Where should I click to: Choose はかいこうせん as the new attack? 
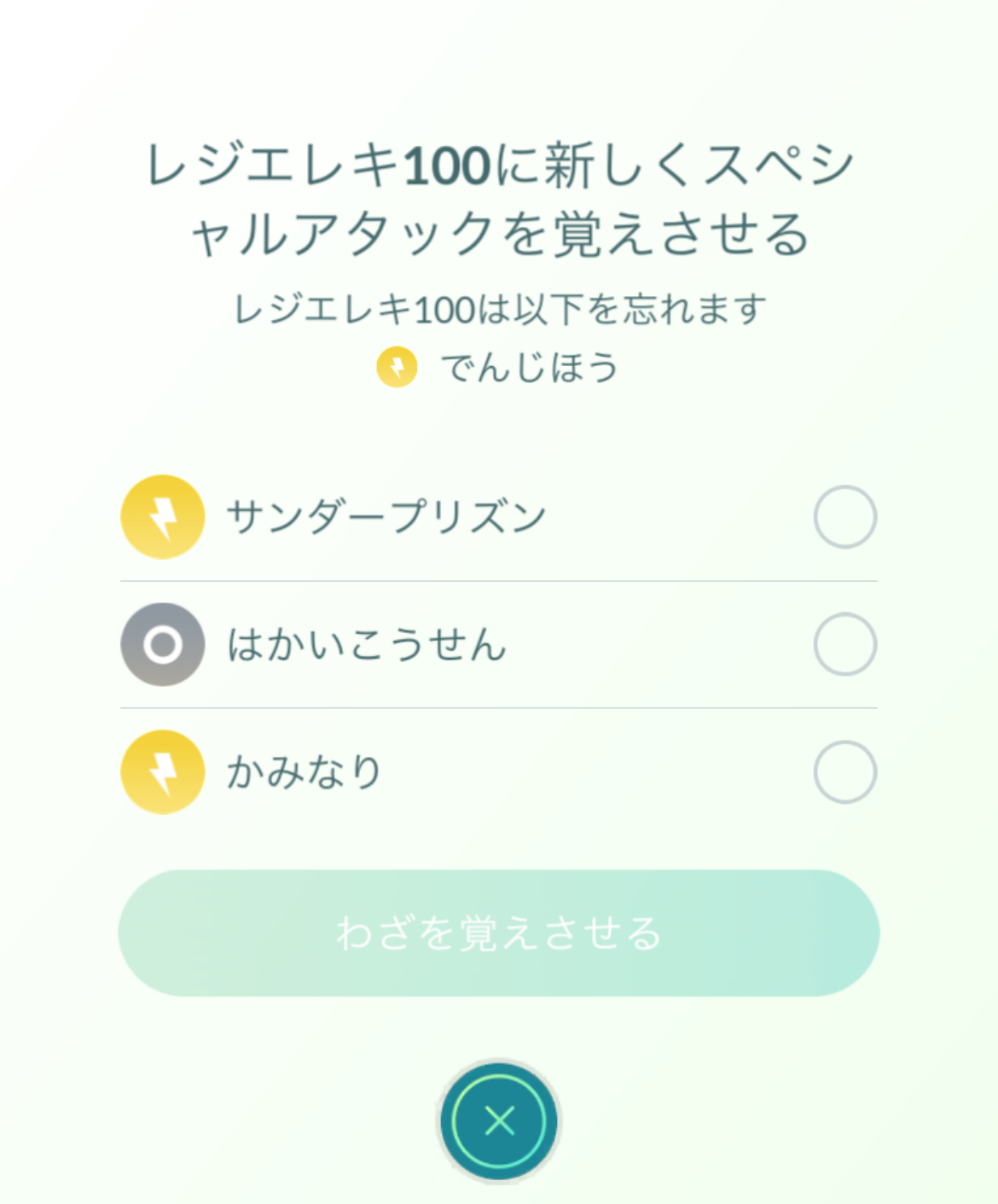click(844, 644)
